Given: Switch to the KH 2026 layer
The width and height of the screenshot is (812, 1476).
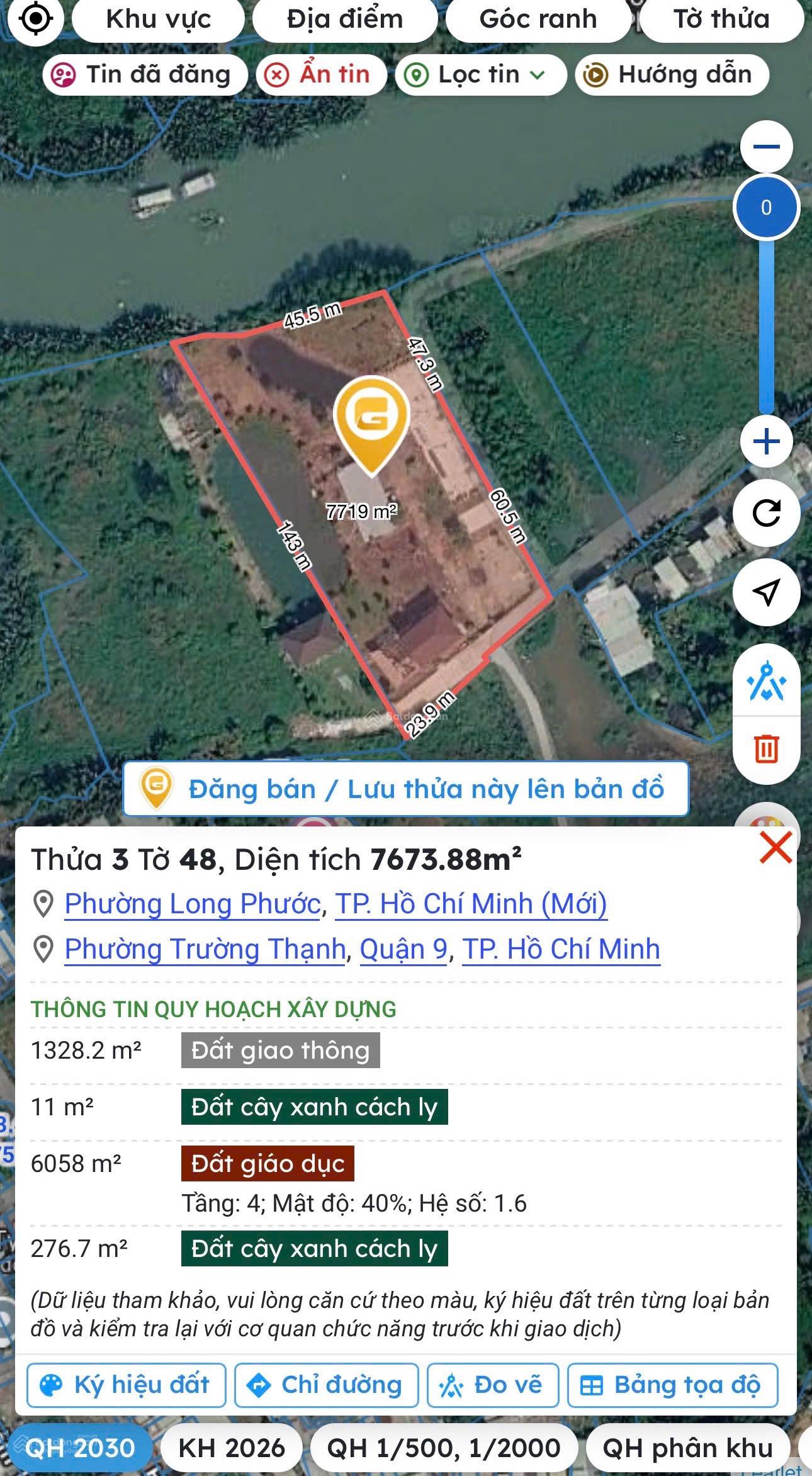Looking at the screenshot, I should click(x=232, y=1448).
